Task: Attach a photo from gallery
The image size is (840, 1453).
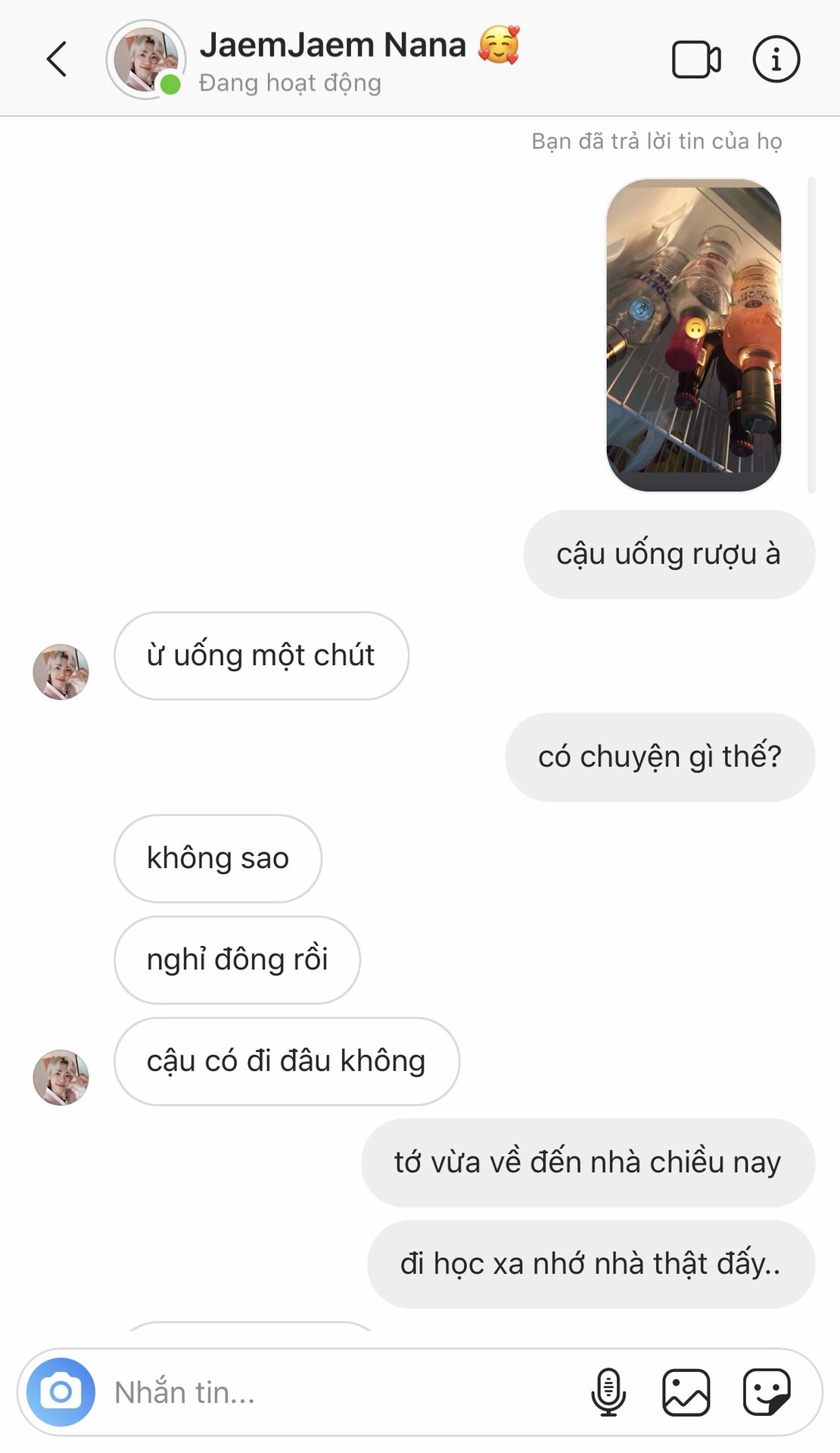Action: (686, 1392)
